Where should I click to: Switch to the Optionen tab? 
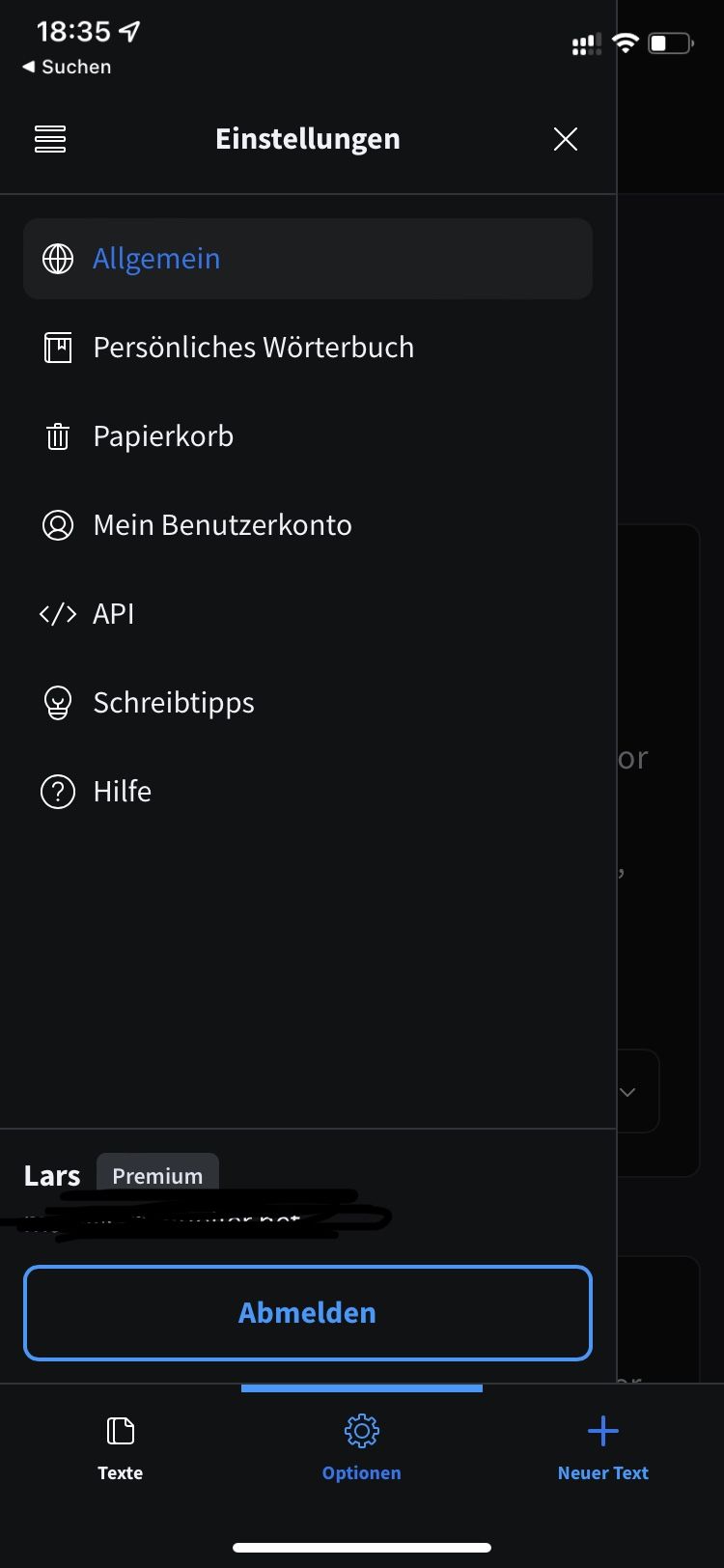click(x=362, y=1447)
